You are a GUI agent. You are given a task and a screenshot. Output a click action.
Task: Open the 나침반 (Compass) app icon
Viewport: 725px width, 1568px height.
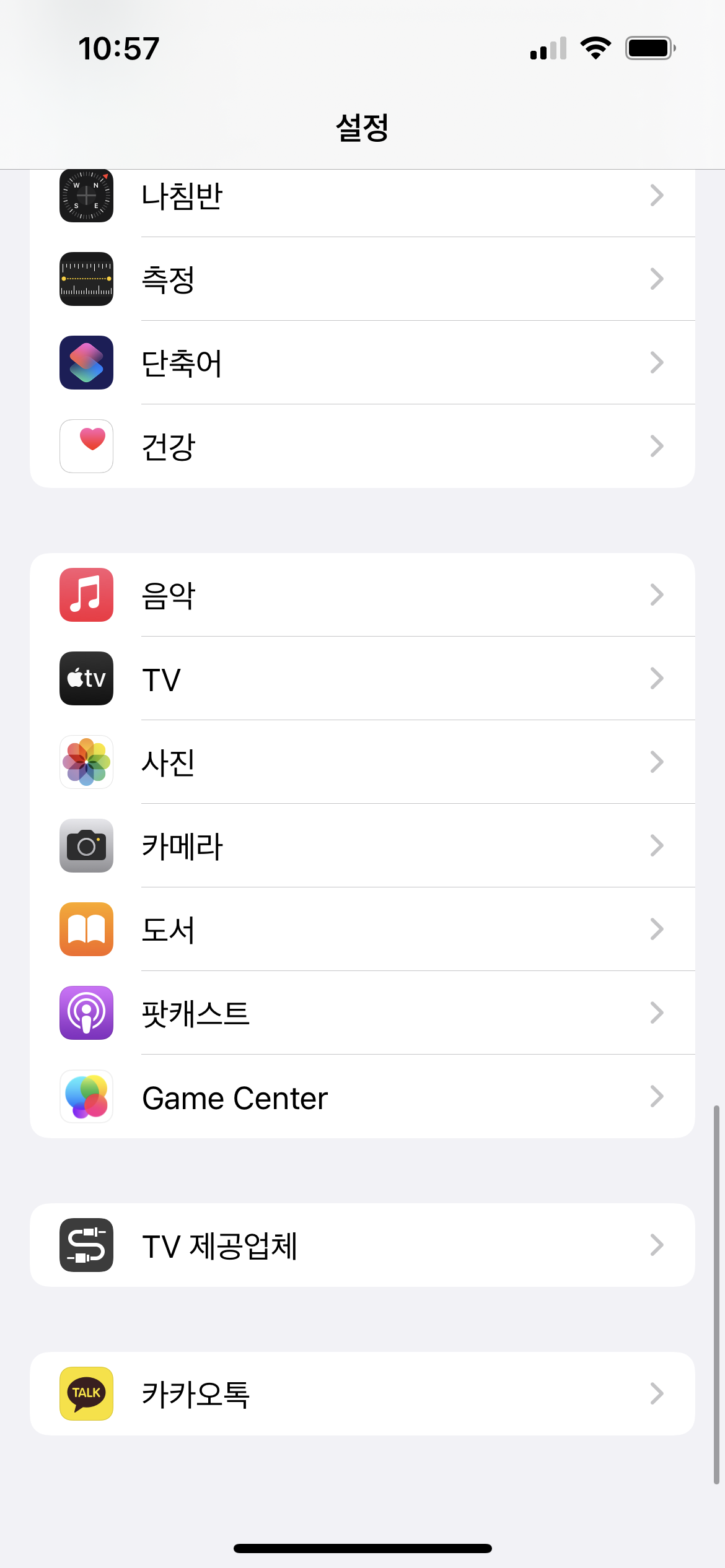click(x=86, y=196)
